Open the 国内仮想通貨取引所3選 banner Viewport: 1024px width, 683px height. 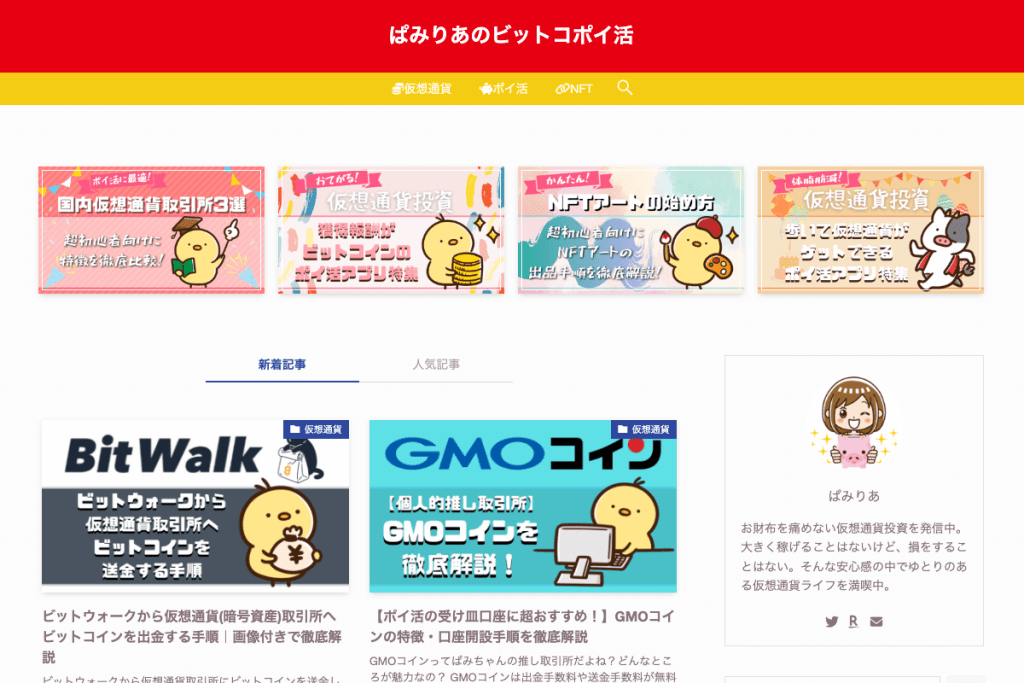pos(151,230)
